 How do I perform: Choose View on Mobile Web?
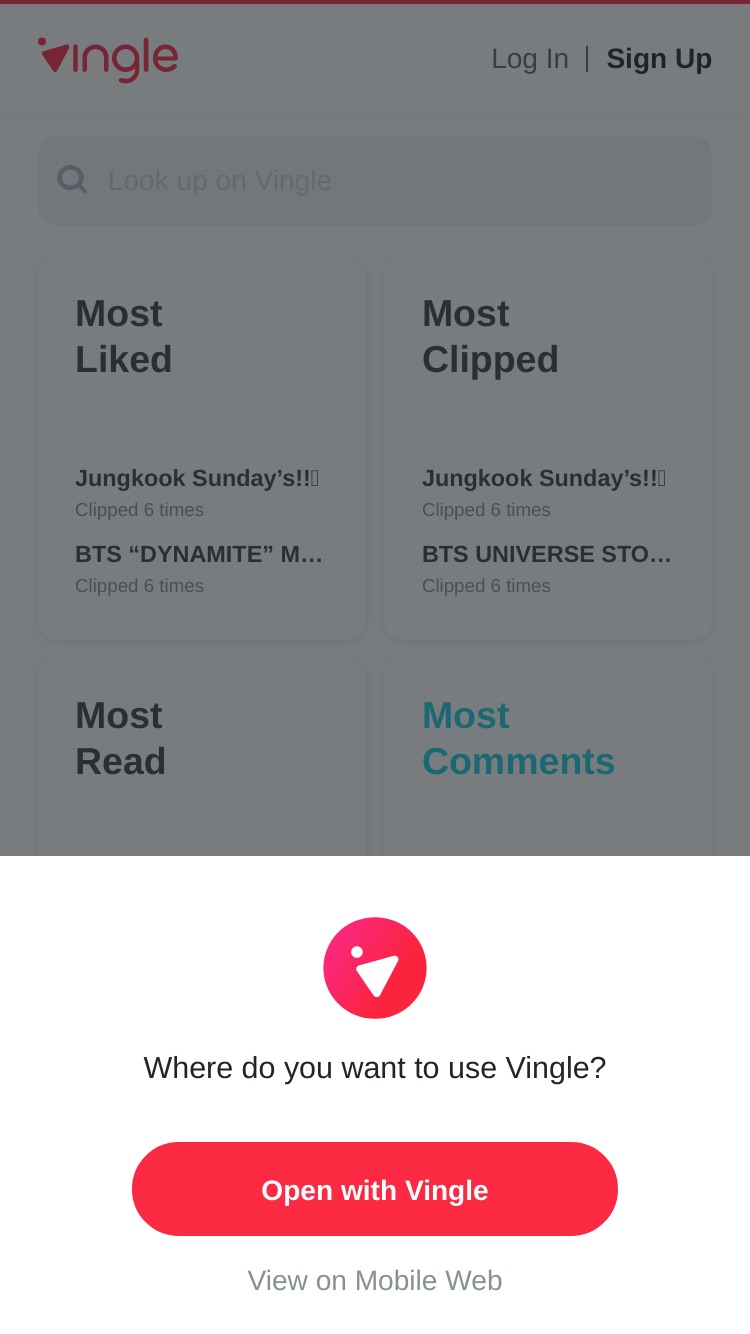[375, 1280]
